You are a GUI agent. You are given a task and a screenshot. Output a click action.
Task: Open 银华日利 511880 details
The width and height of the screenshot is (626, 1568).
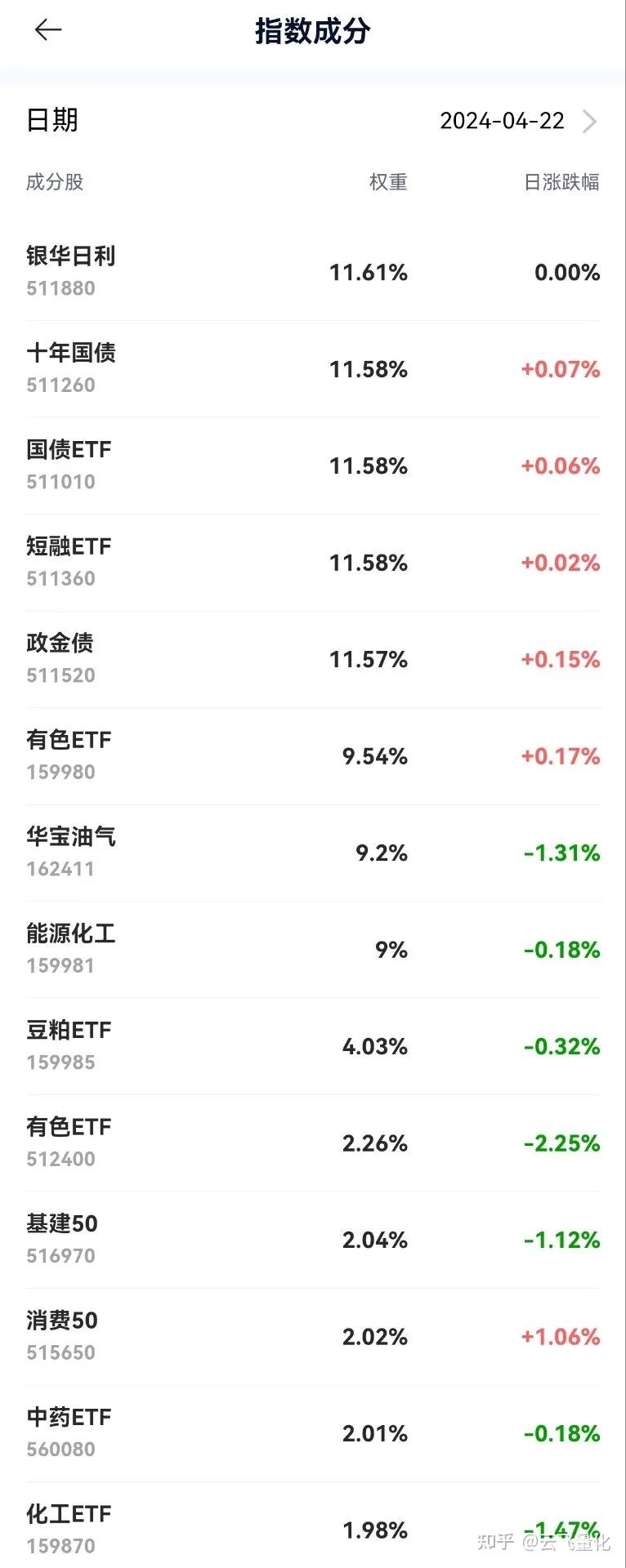(313, 272)
